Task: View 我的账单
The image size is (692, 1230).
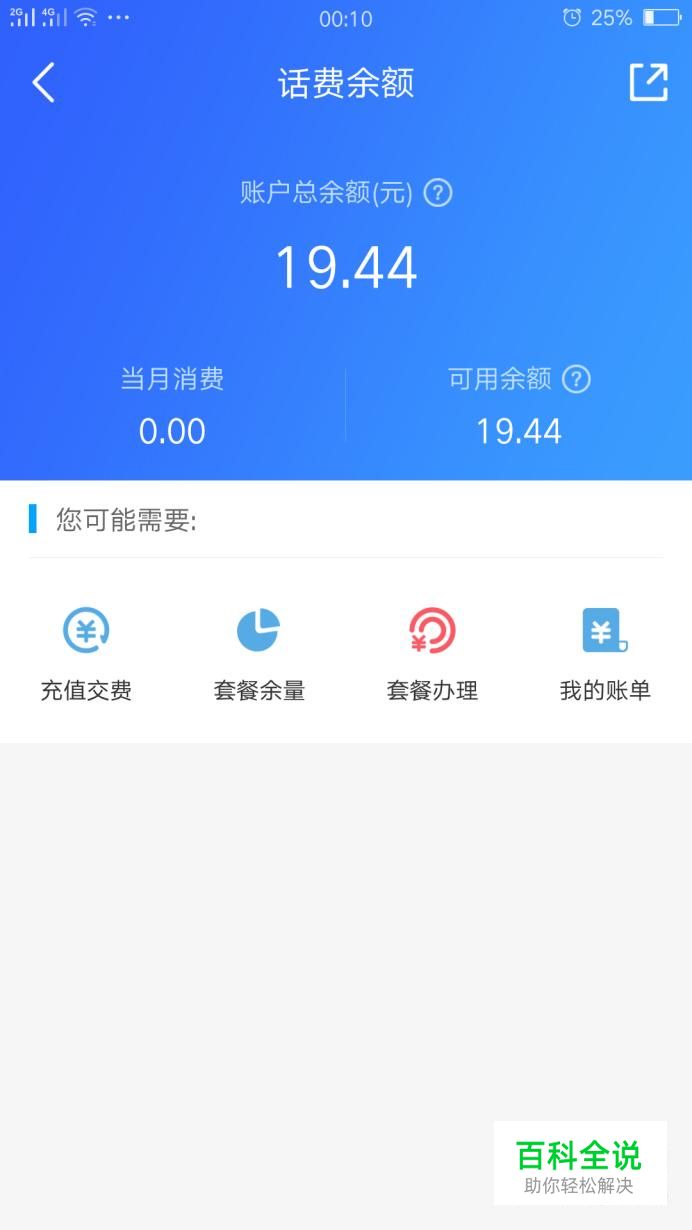Action: [605, 654]
